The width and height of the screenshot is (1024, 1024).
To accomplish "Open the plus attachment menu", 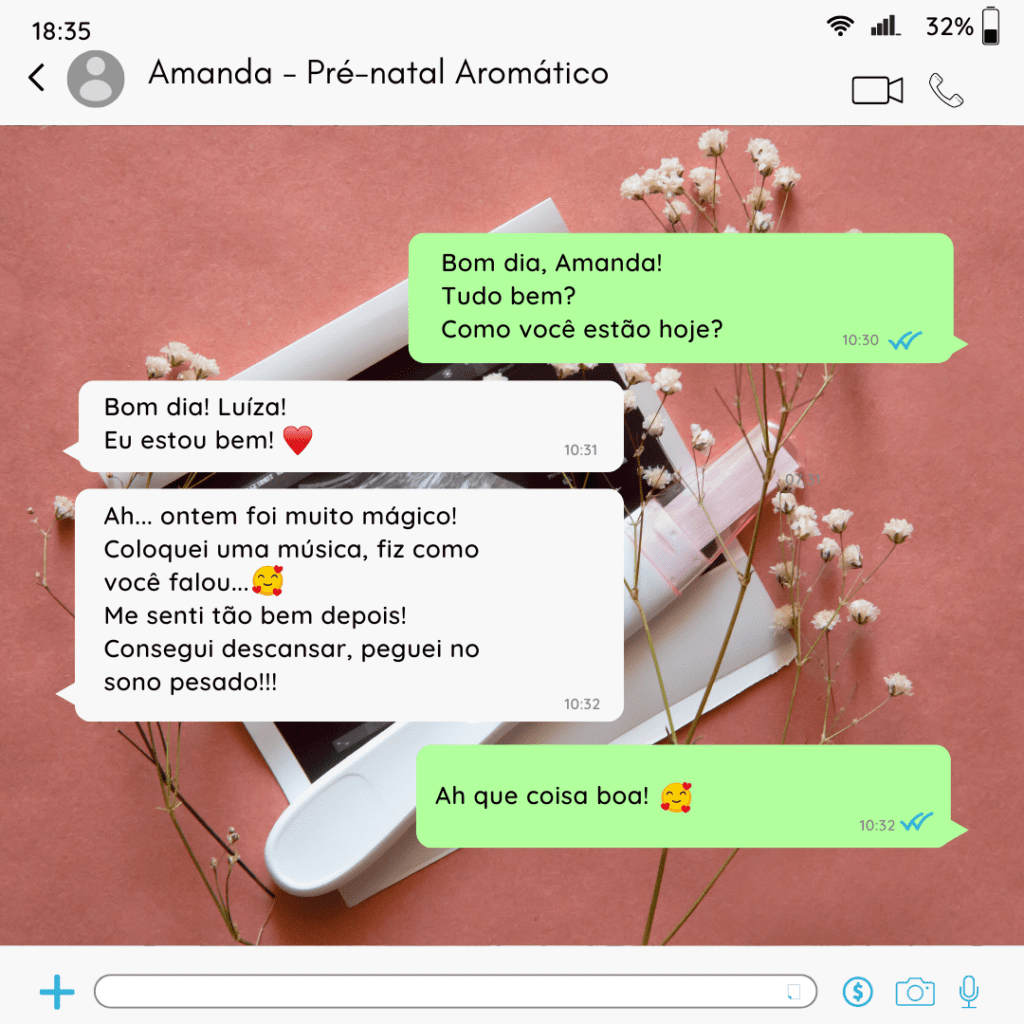I will pos(57,992).
